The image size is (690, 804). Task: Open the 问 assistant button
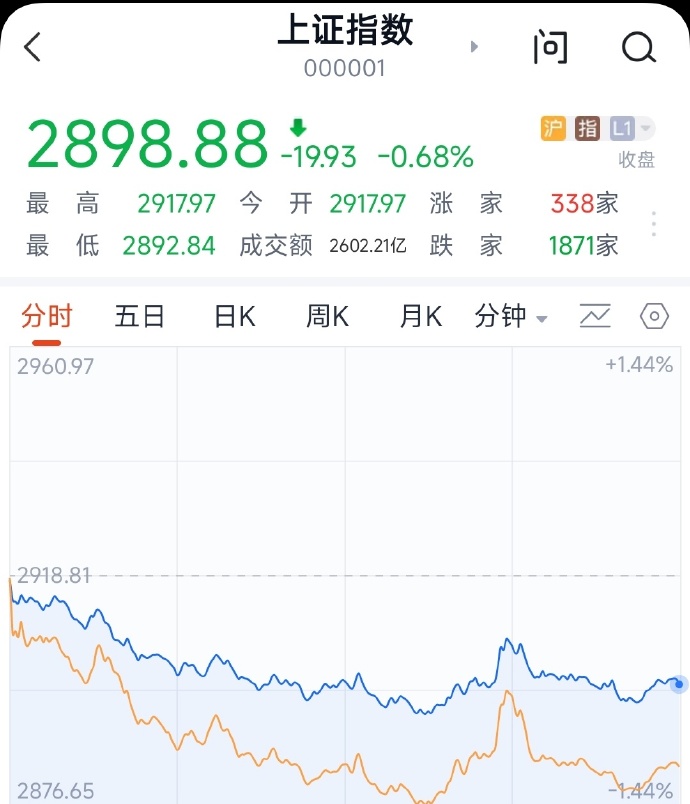pos(550,47)
